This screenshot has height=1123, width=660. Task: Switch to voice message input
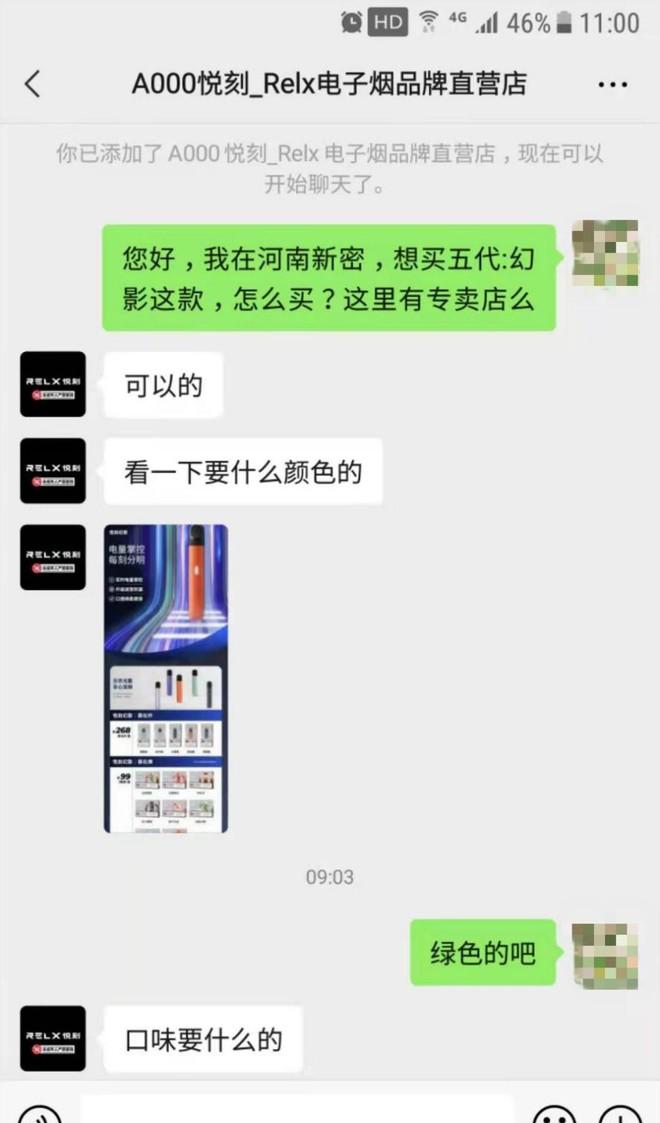click(40, 1115)
